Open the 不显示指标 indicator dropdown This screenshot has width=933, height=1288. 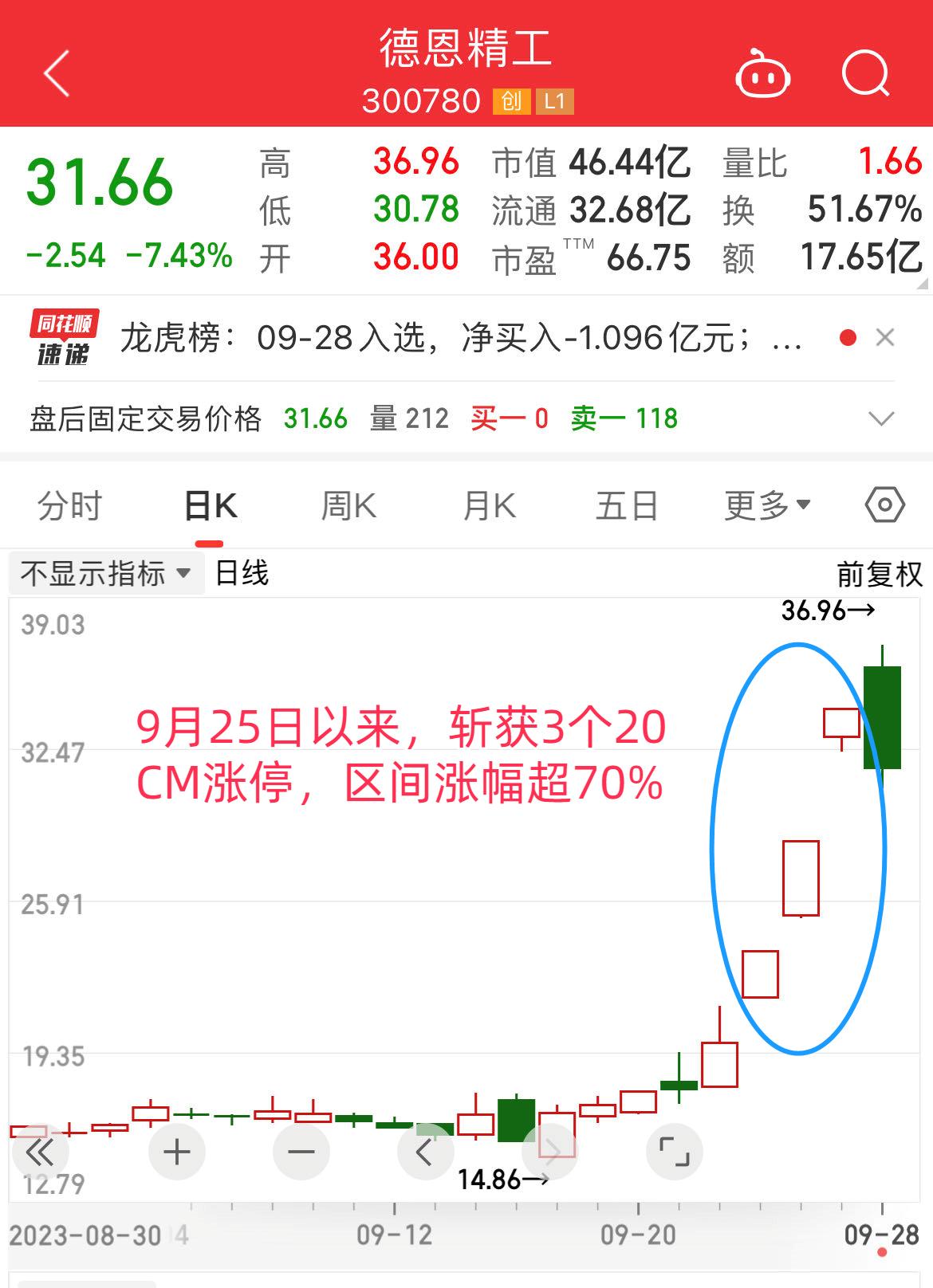click(104, 573)
